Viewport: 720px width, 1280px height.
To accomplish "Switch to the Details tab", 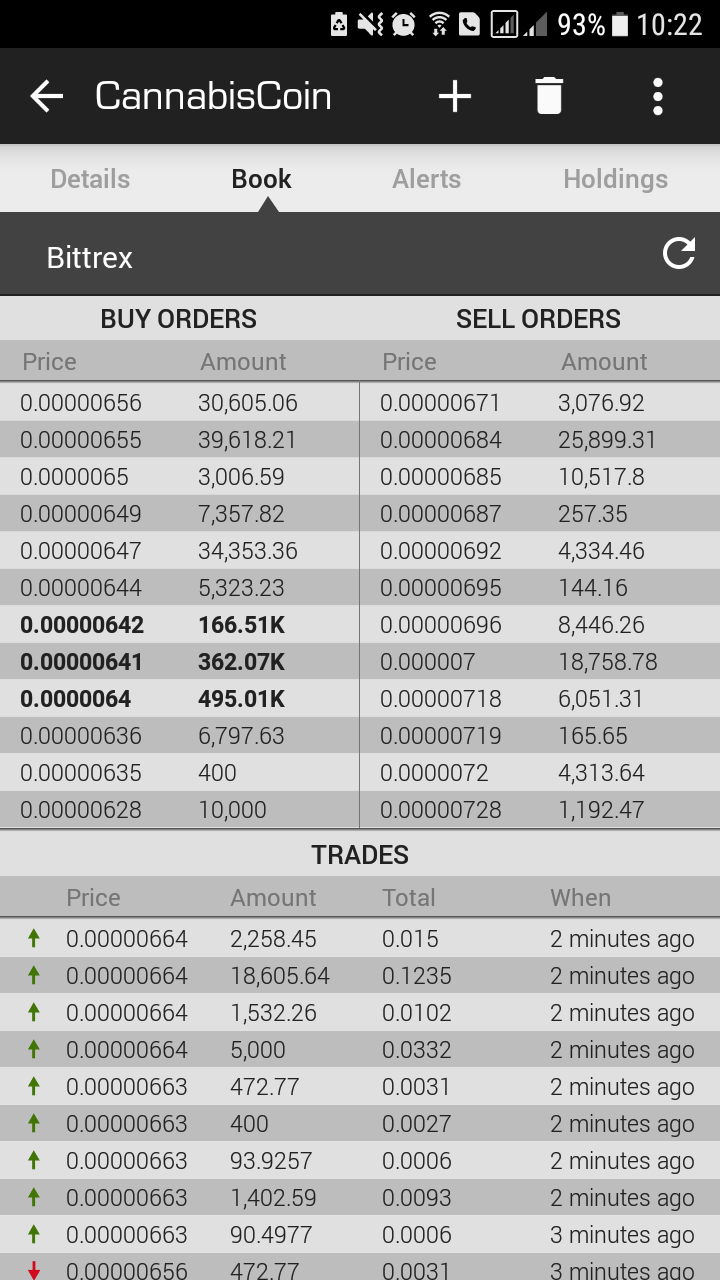I will pyautogui.click(x=90, y=179).
